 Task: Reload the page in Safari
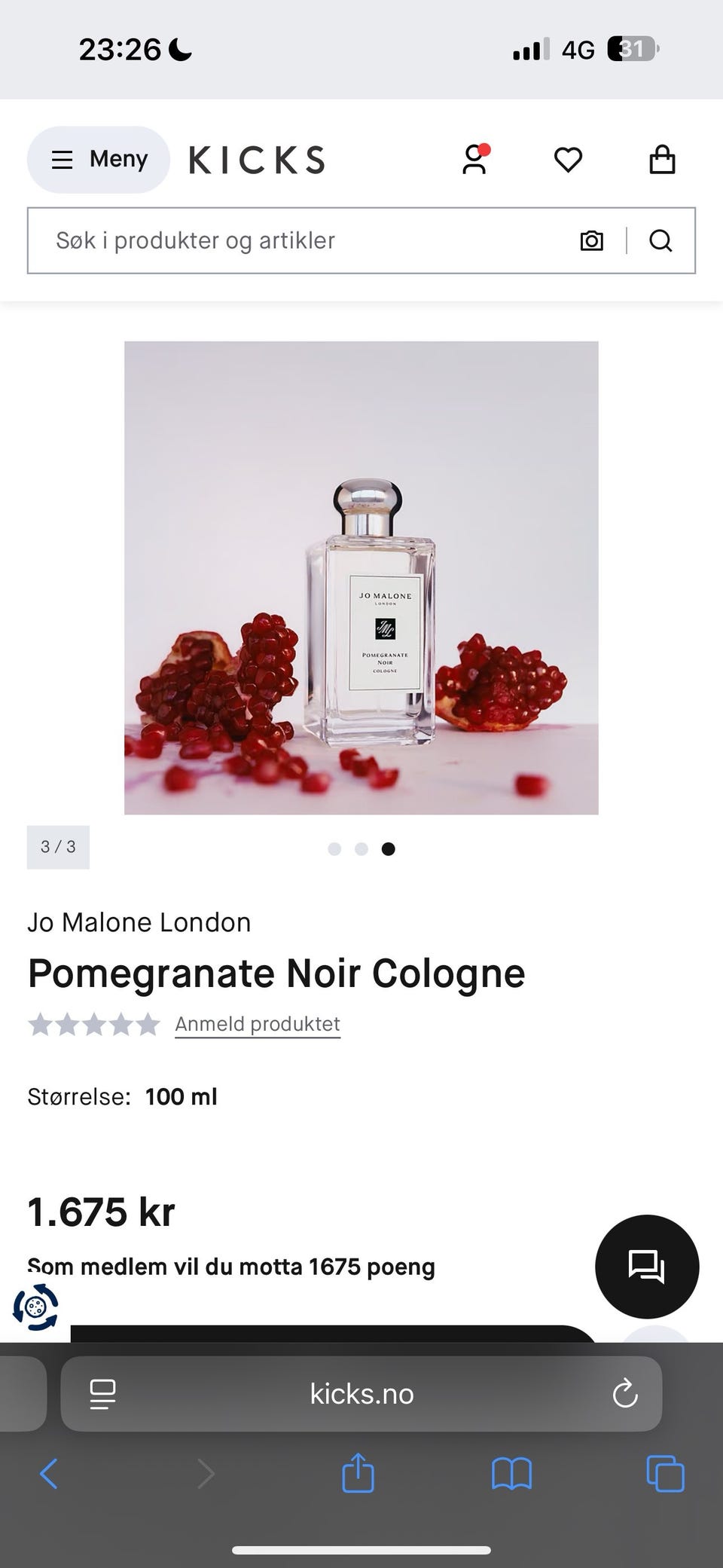pyautogui.click(x=624, y=1394)
